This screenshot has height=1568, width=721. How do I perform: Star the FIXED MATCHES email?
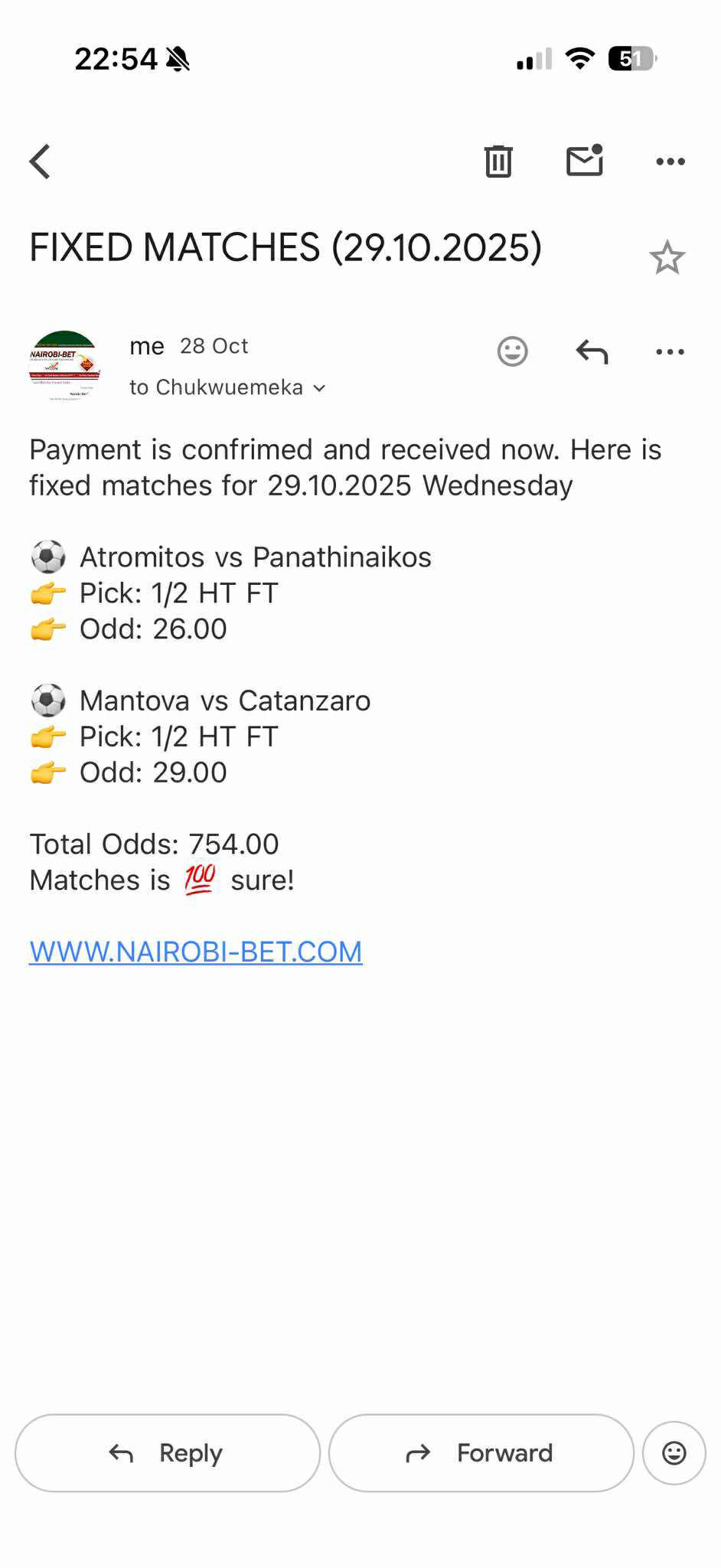(x=667, y=257)
